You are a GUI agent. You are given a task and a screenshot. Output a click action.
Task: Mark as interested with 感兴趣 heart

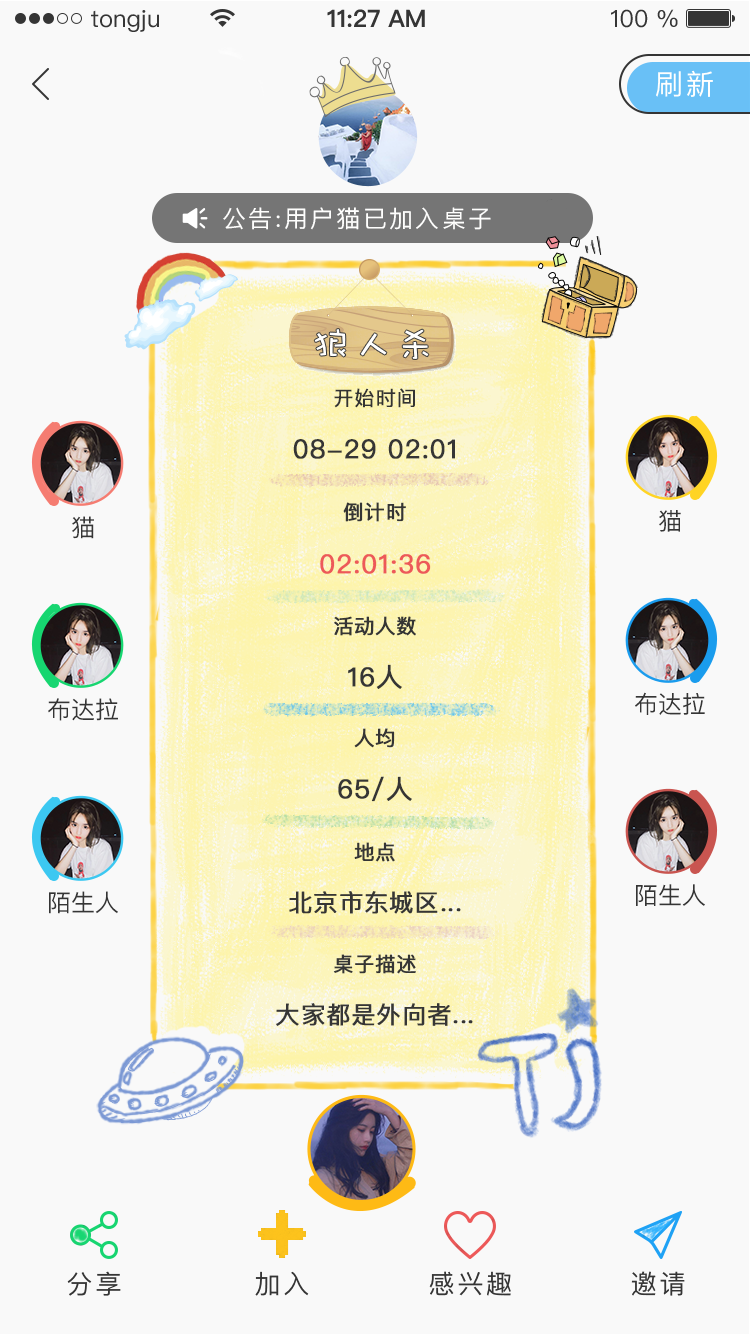[470, 1253]
